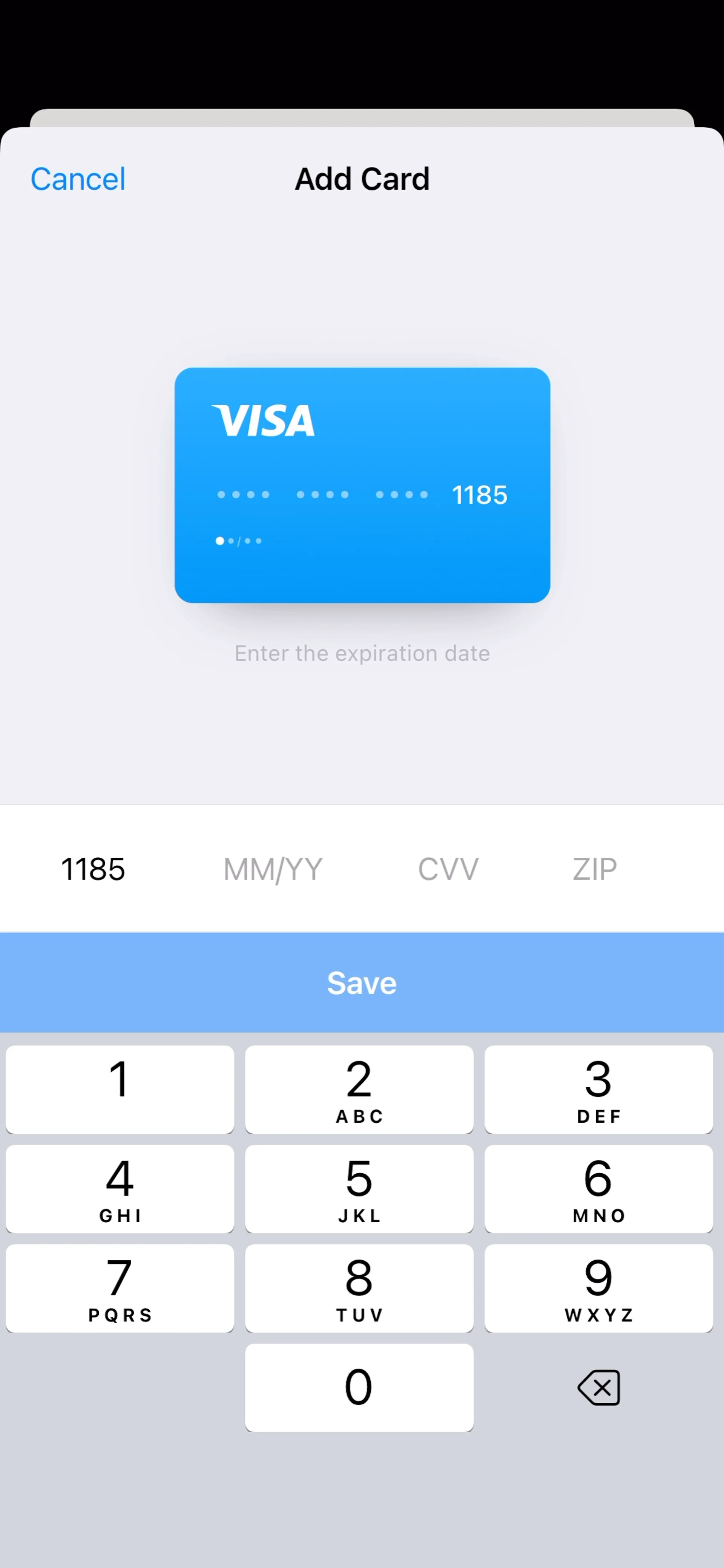Hit the 5 key
This screenshot has height=1568, width=724.
(359, 1188)
